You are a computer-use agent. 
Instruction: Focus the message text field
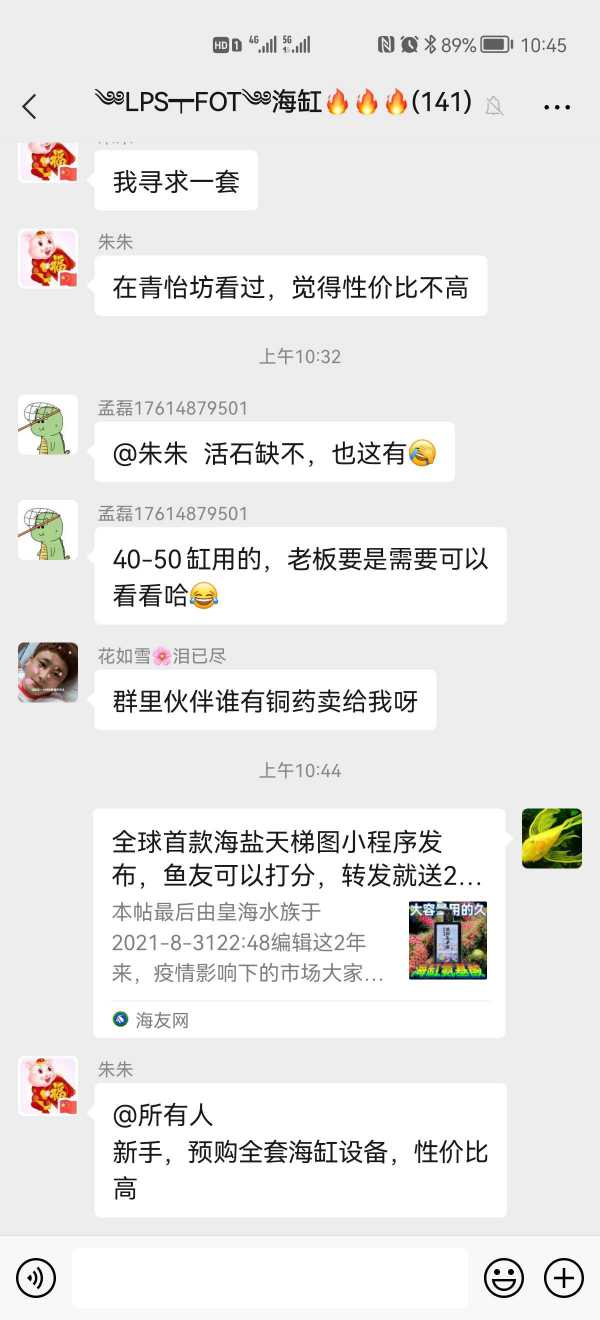tap(270, 1277)
